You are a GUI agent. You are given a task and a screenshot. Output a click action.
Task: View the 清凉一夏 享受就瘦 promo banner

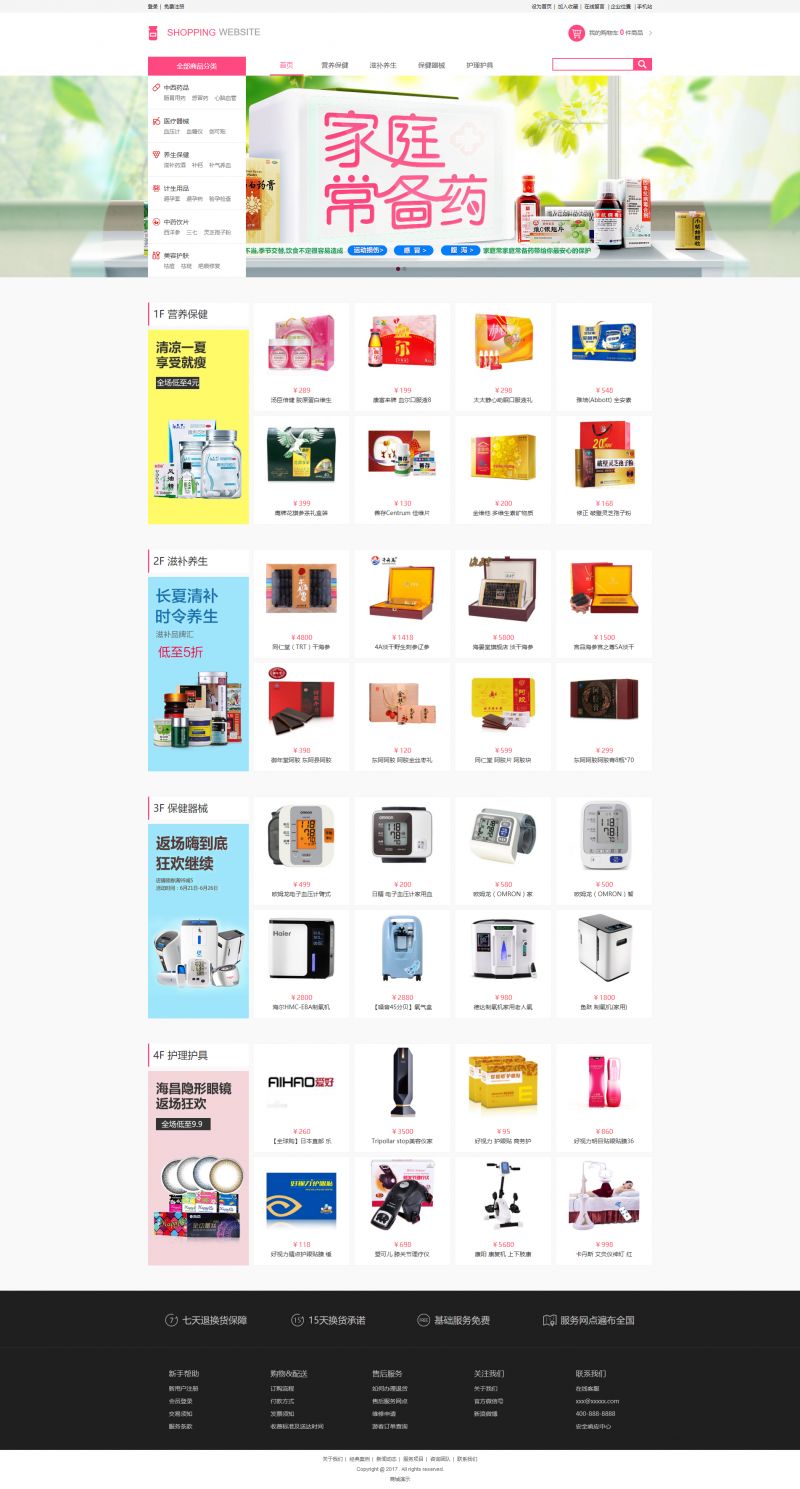coord(198,426)
